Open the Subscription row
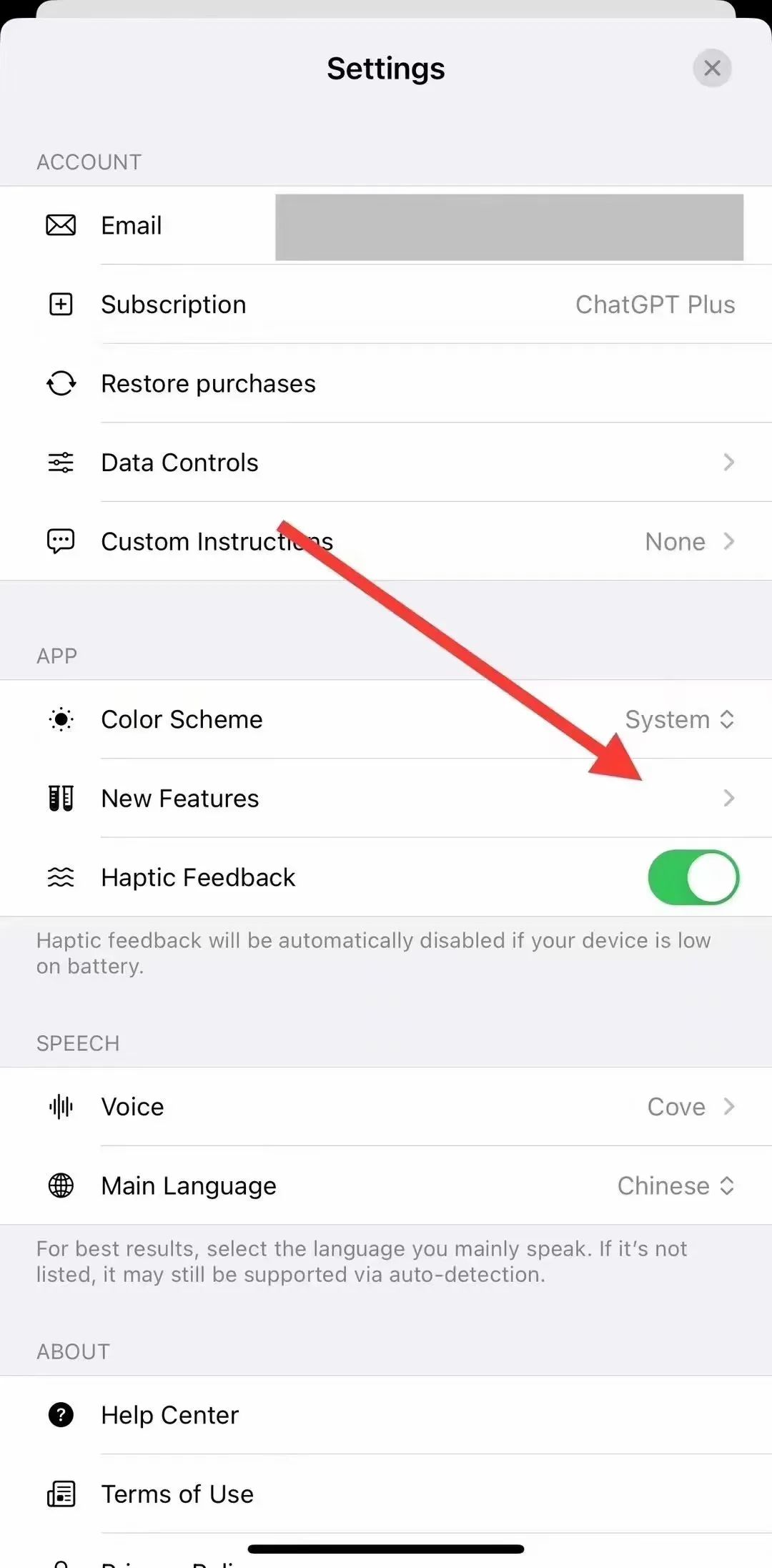Image resolution: width=772 pixels, height=1568 pixels. pos(386,305)
